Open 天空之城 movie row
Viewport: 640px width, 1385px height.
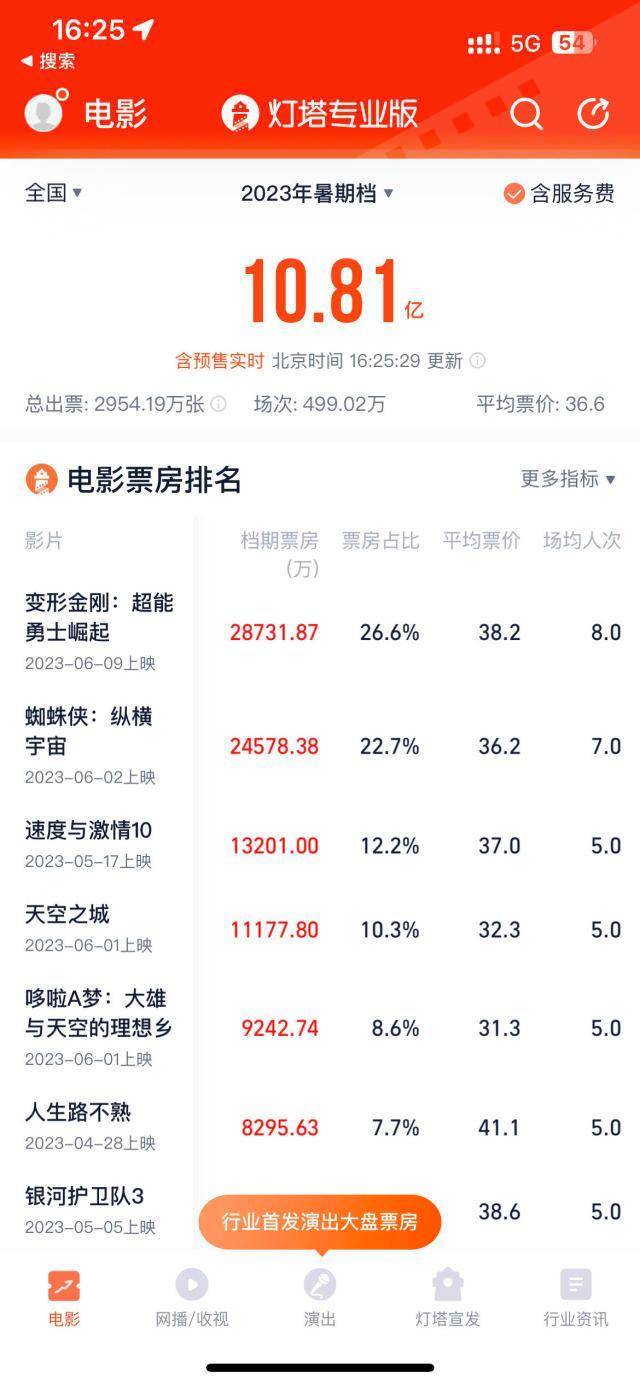(x=68, y=914)
